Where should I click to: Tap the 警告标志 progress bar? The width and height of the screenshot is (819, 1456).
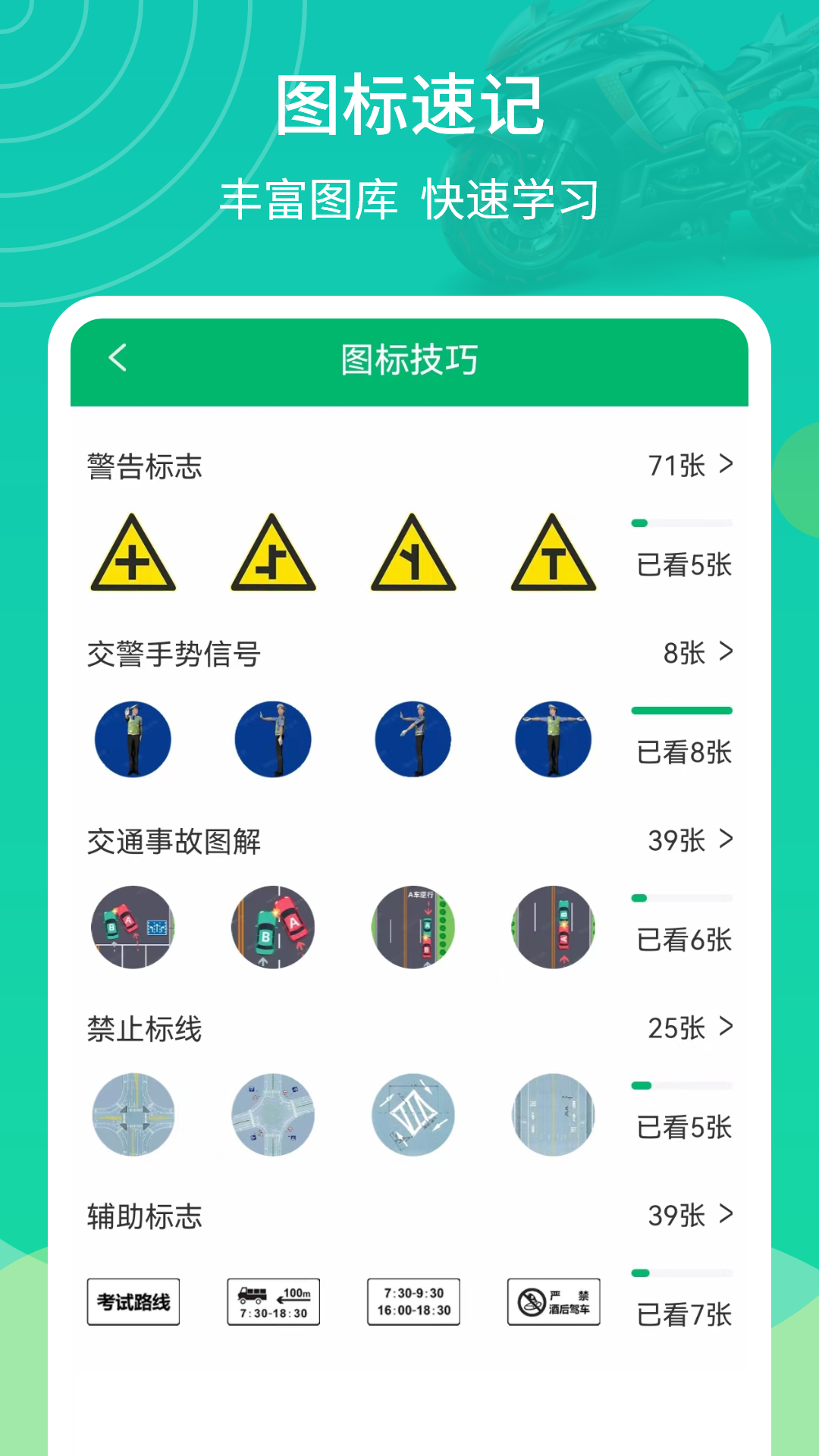tap(682, 522)
